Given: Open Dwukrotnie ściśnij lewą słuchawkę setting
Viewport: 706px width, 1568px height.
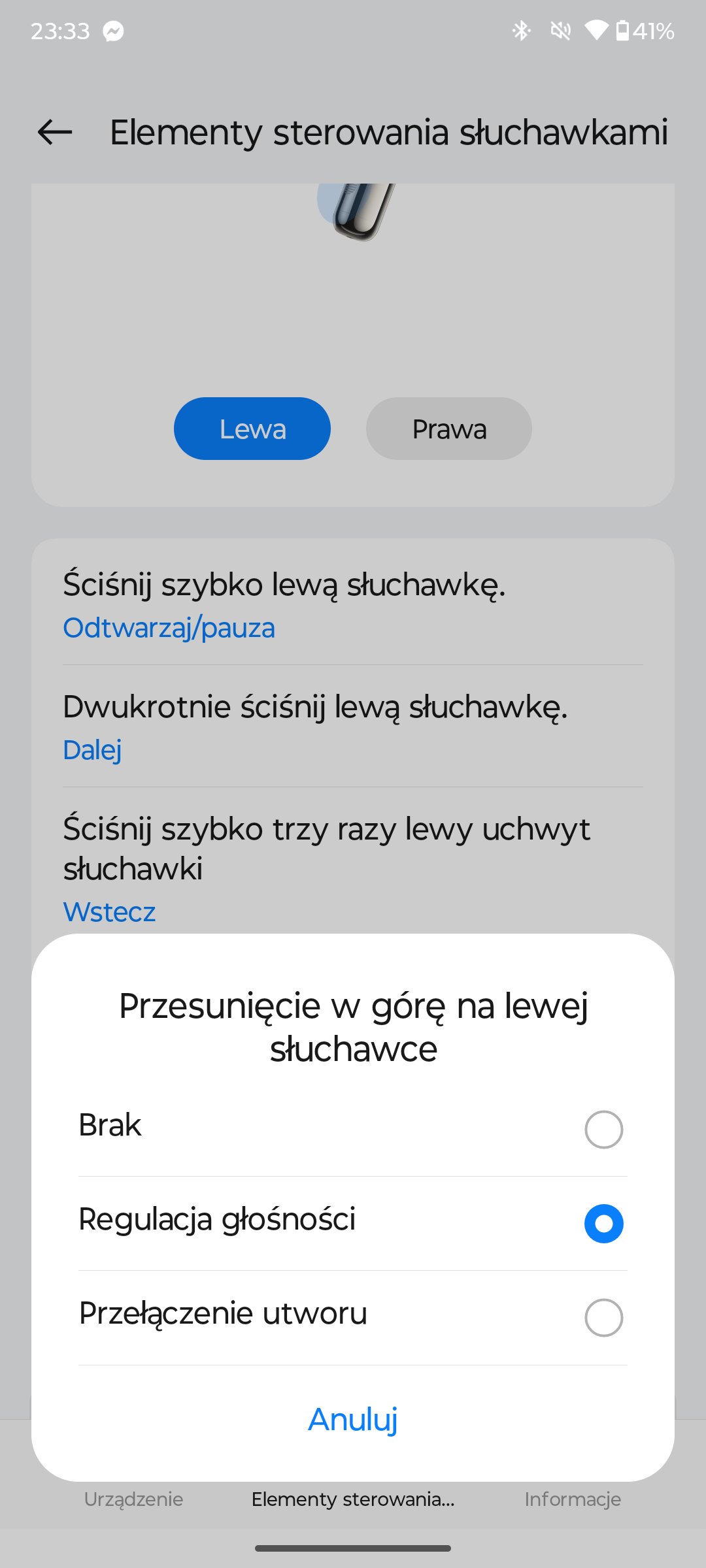Looking at the screenshot, I should click(x=352, y=727).
